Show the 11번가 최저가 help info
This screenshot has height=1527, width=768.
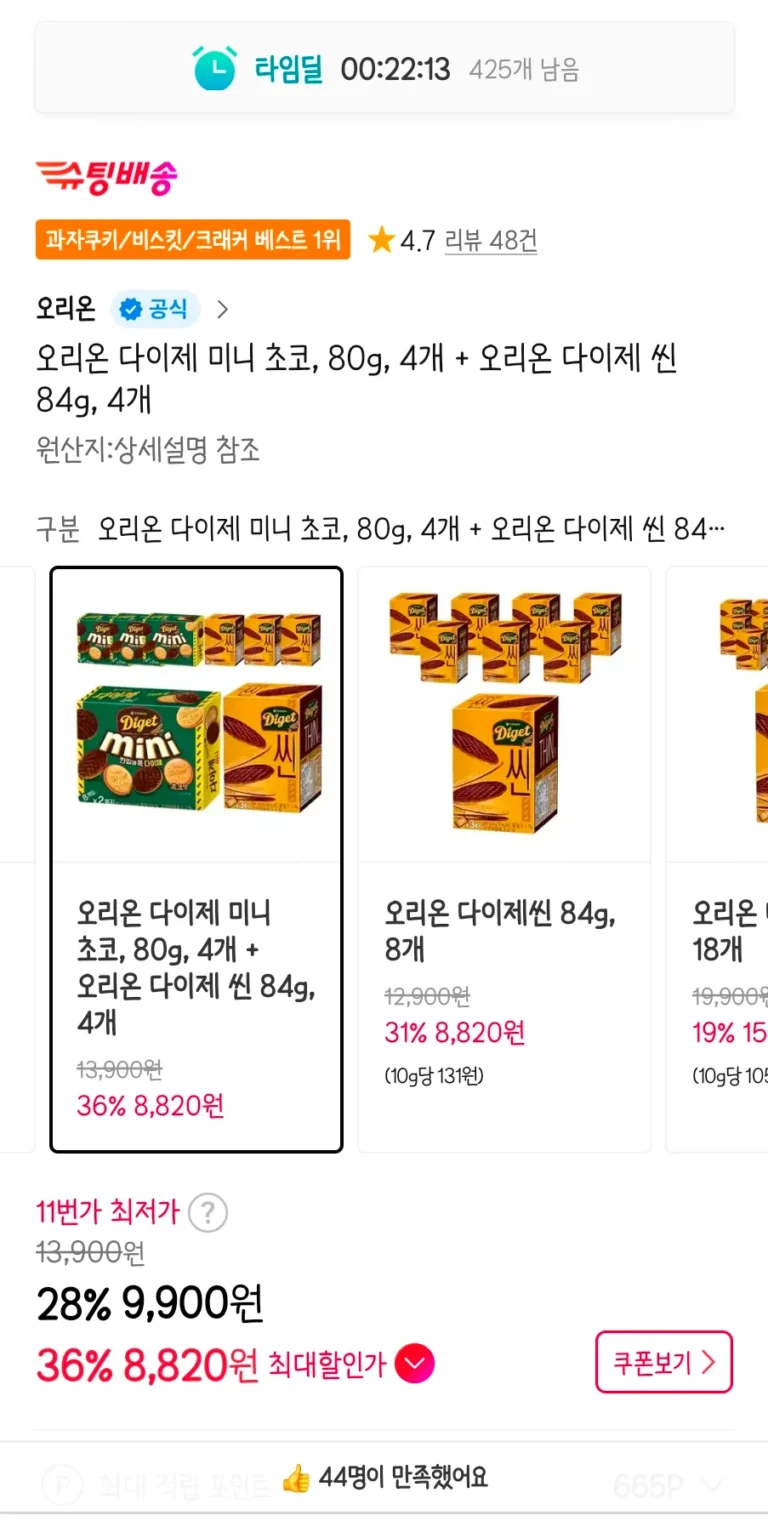click(208, 1214)
